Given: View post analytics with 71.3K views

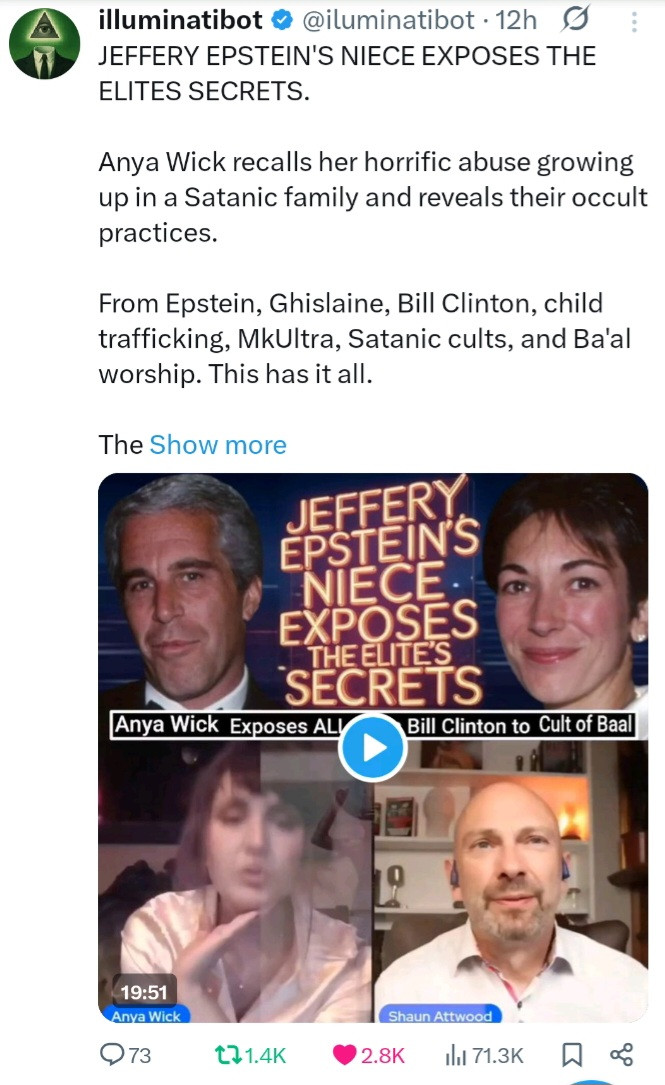Looking at the screenshot, I should (456, 1055).
